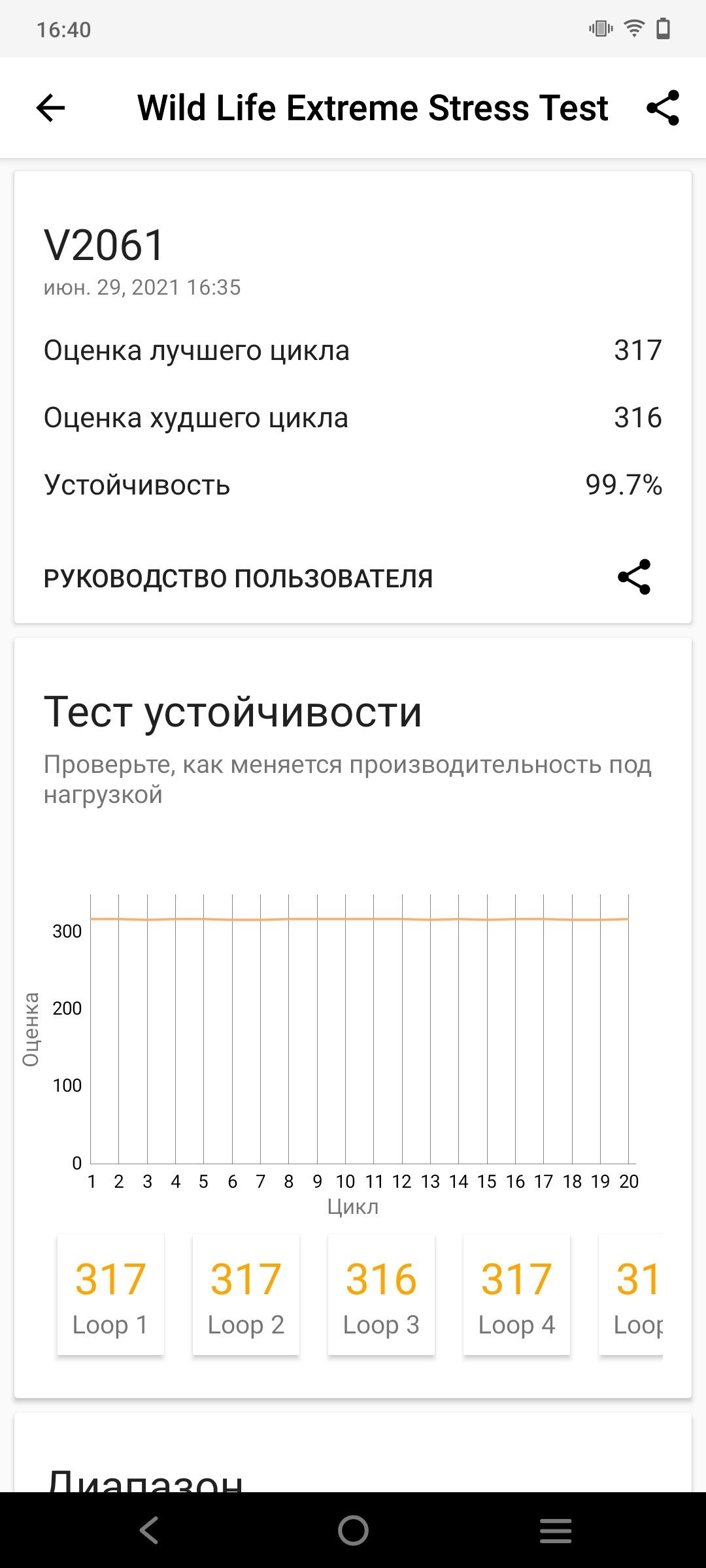Open the Loop 2 score card
The height and width of the screenshot is (1568, 706).
coord(246,1294)
